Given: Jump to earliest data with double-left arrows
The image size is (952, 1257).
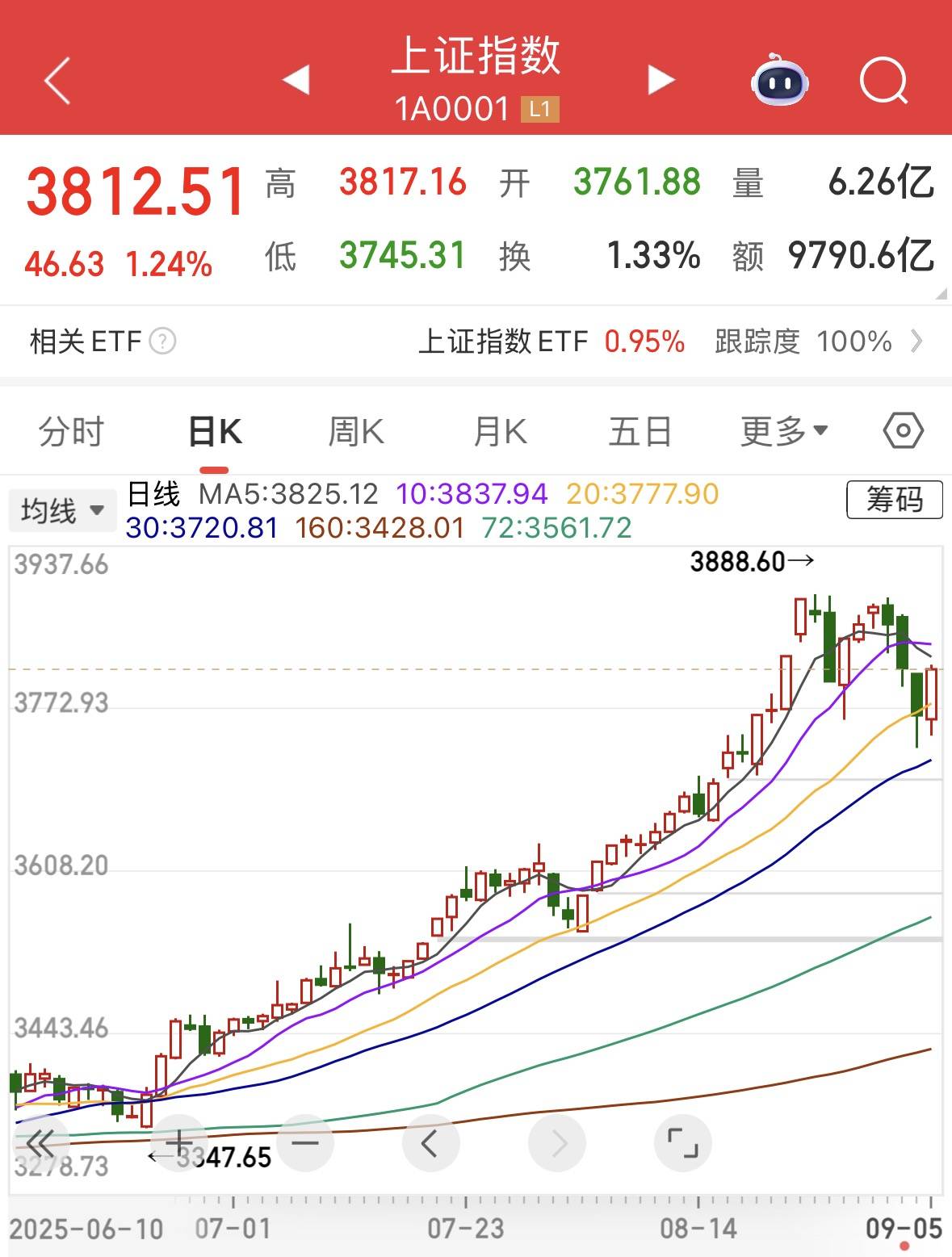Looking at the screenshot, I should point(39,1142).
